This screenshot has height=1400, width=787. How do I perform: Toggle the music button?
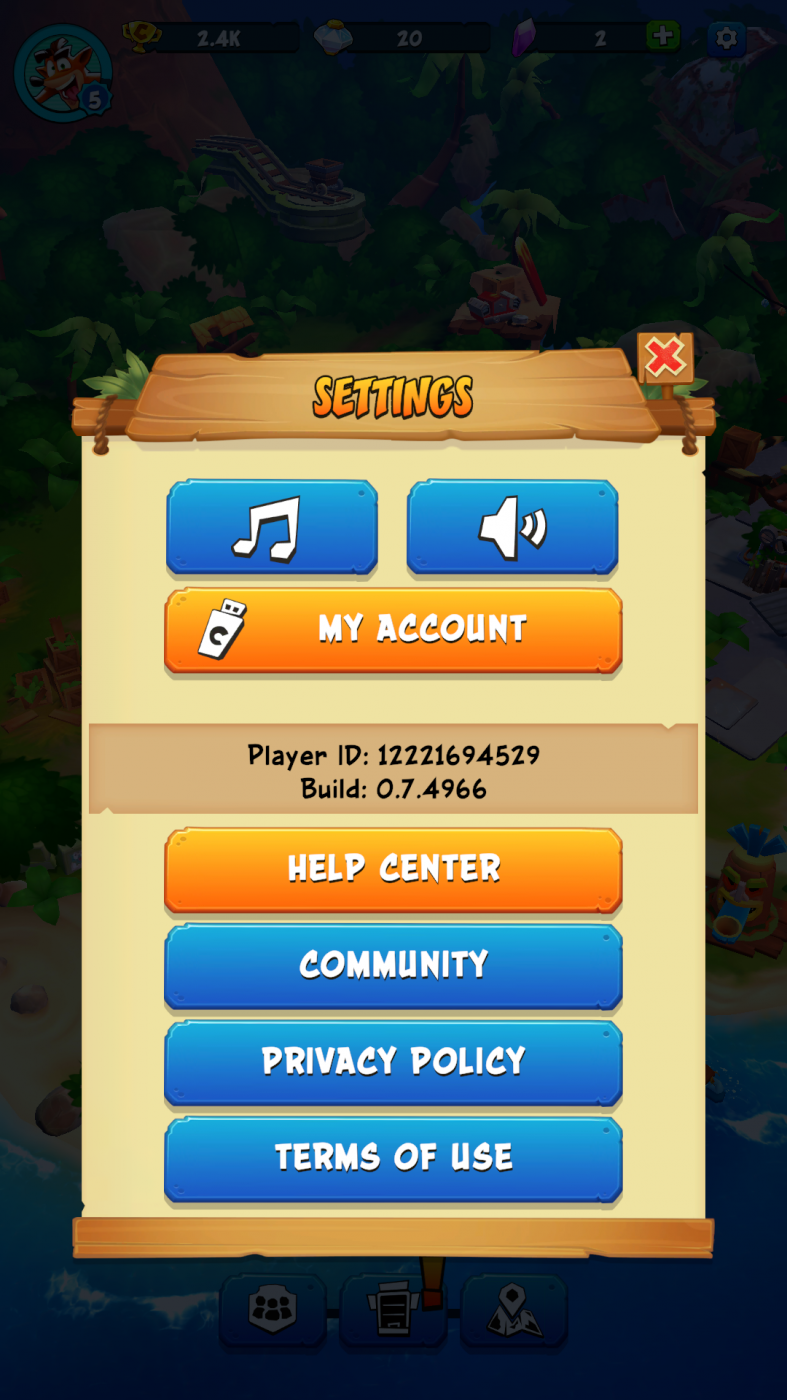(272, 527)
